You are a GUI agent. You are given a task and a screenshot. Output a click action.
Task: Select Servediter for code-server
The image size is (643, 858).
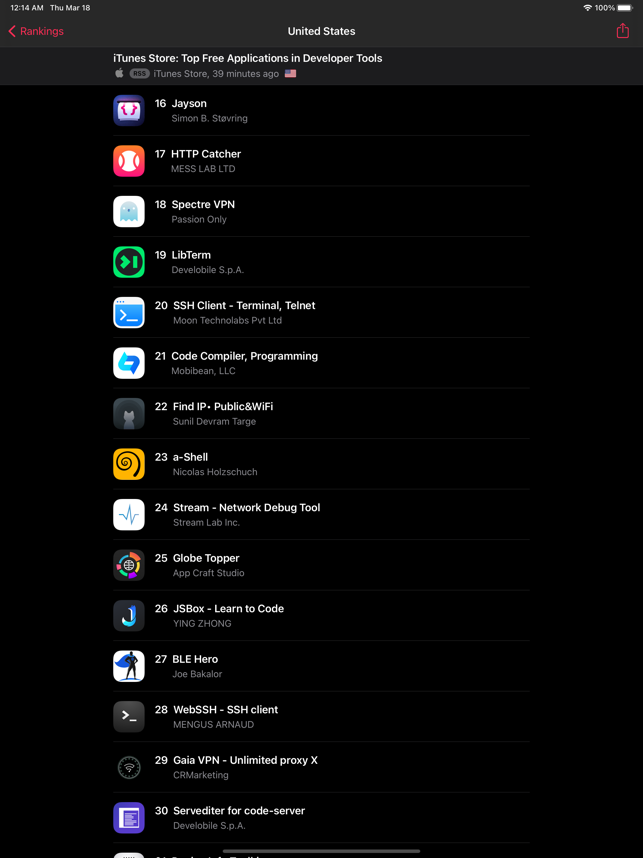point(320,817)
